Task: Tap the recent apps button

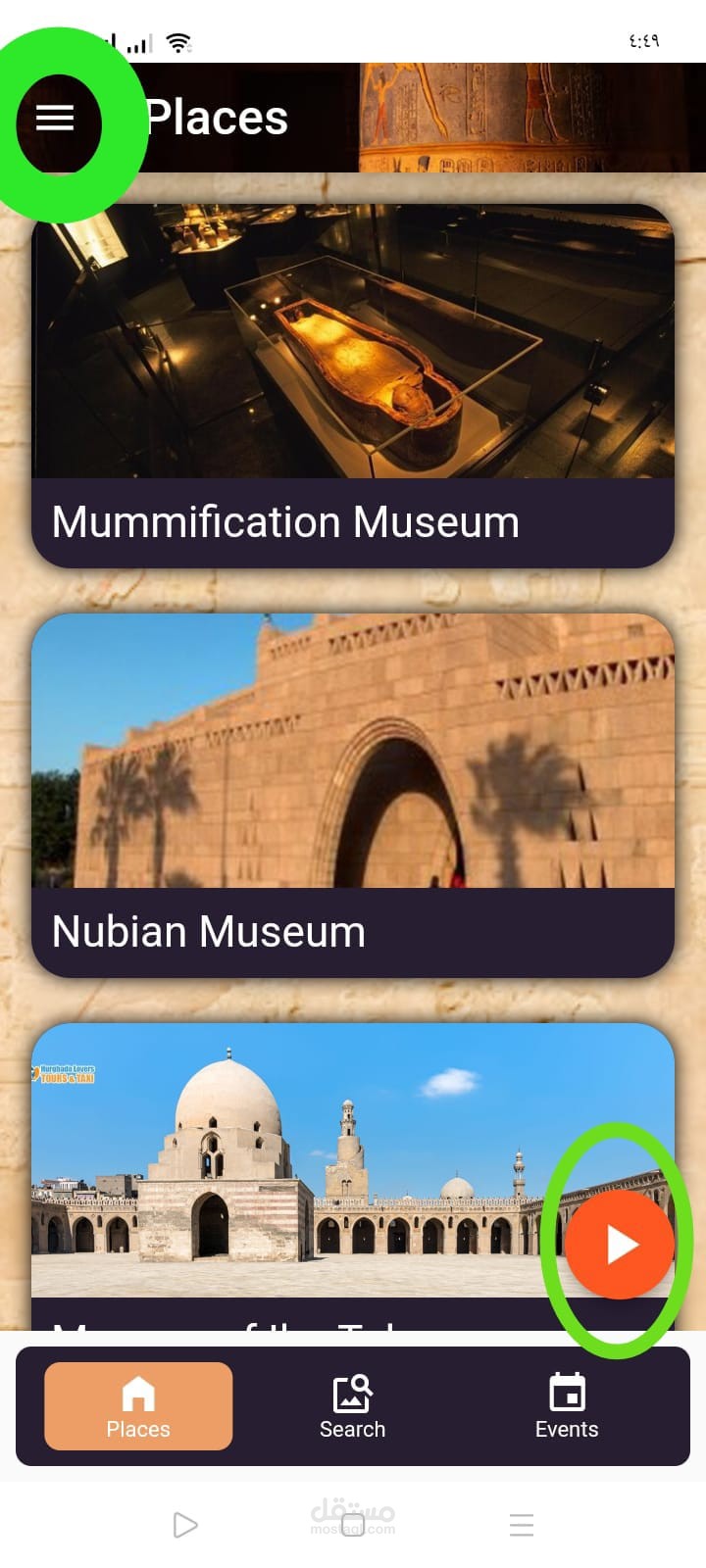Action: (521, 1524)
